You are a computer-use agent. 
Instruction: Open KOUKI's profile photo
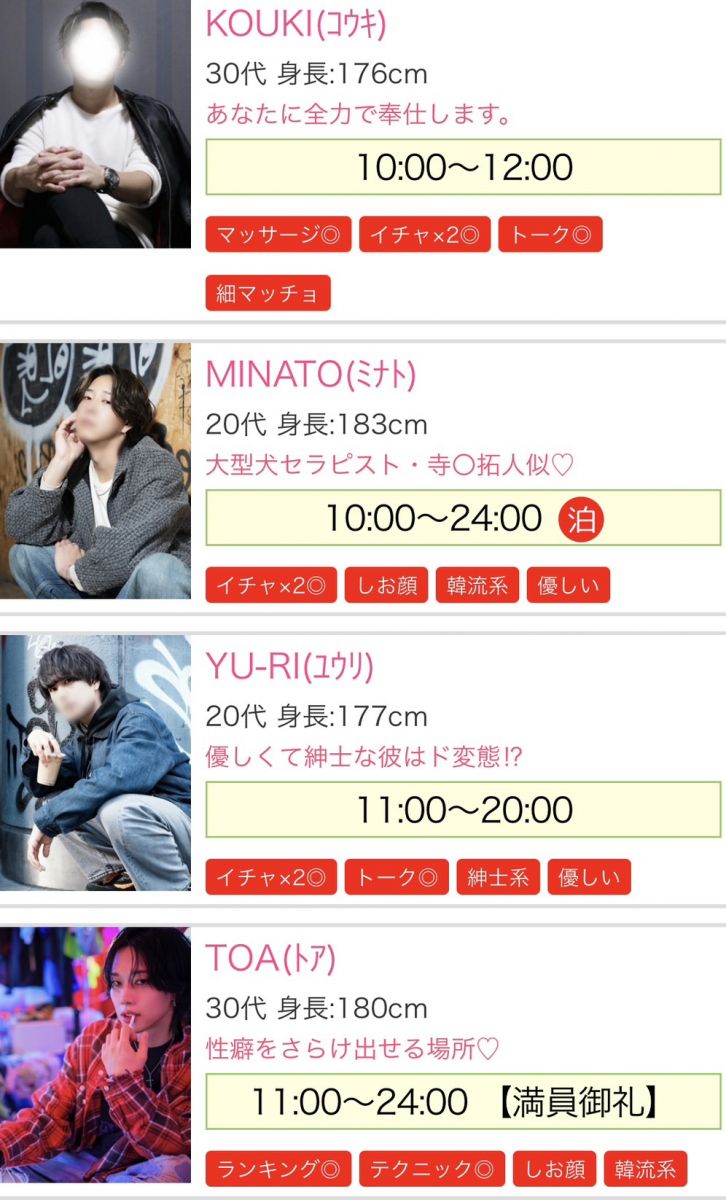95,124
